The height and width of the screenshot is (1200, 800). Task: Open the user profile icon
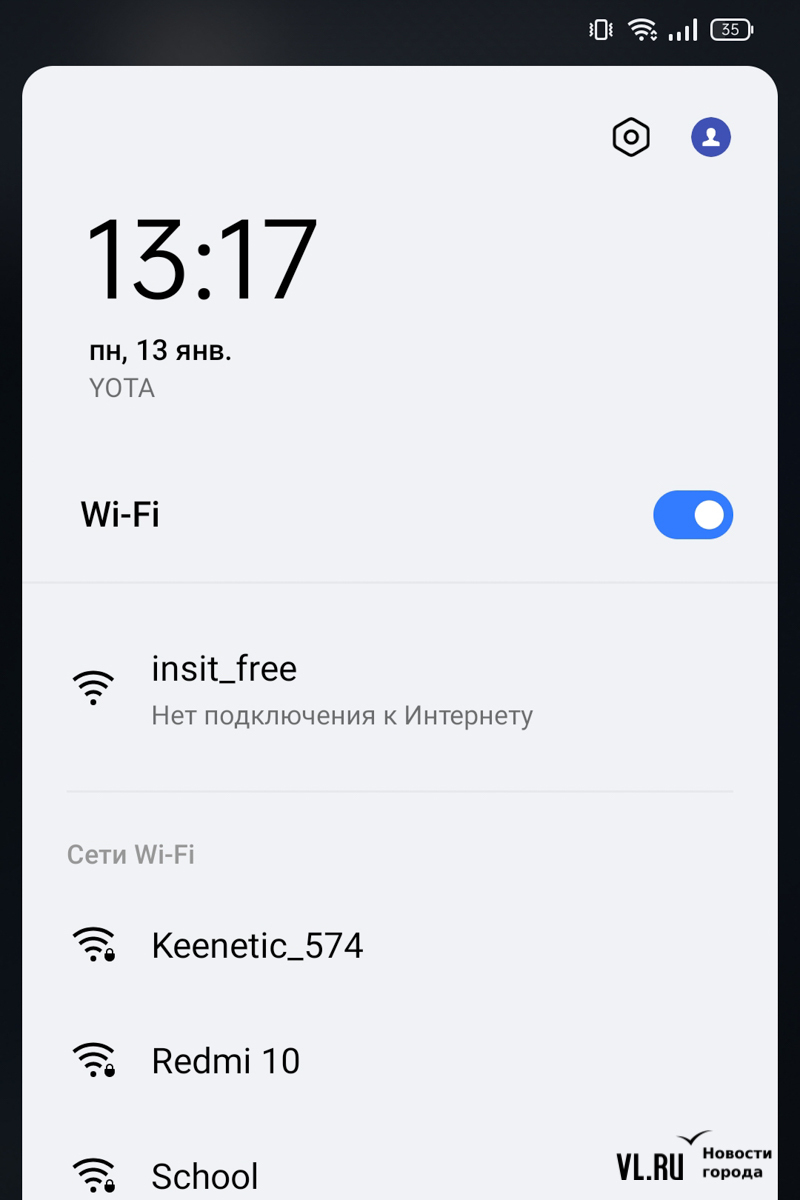[x=711, y=137]
